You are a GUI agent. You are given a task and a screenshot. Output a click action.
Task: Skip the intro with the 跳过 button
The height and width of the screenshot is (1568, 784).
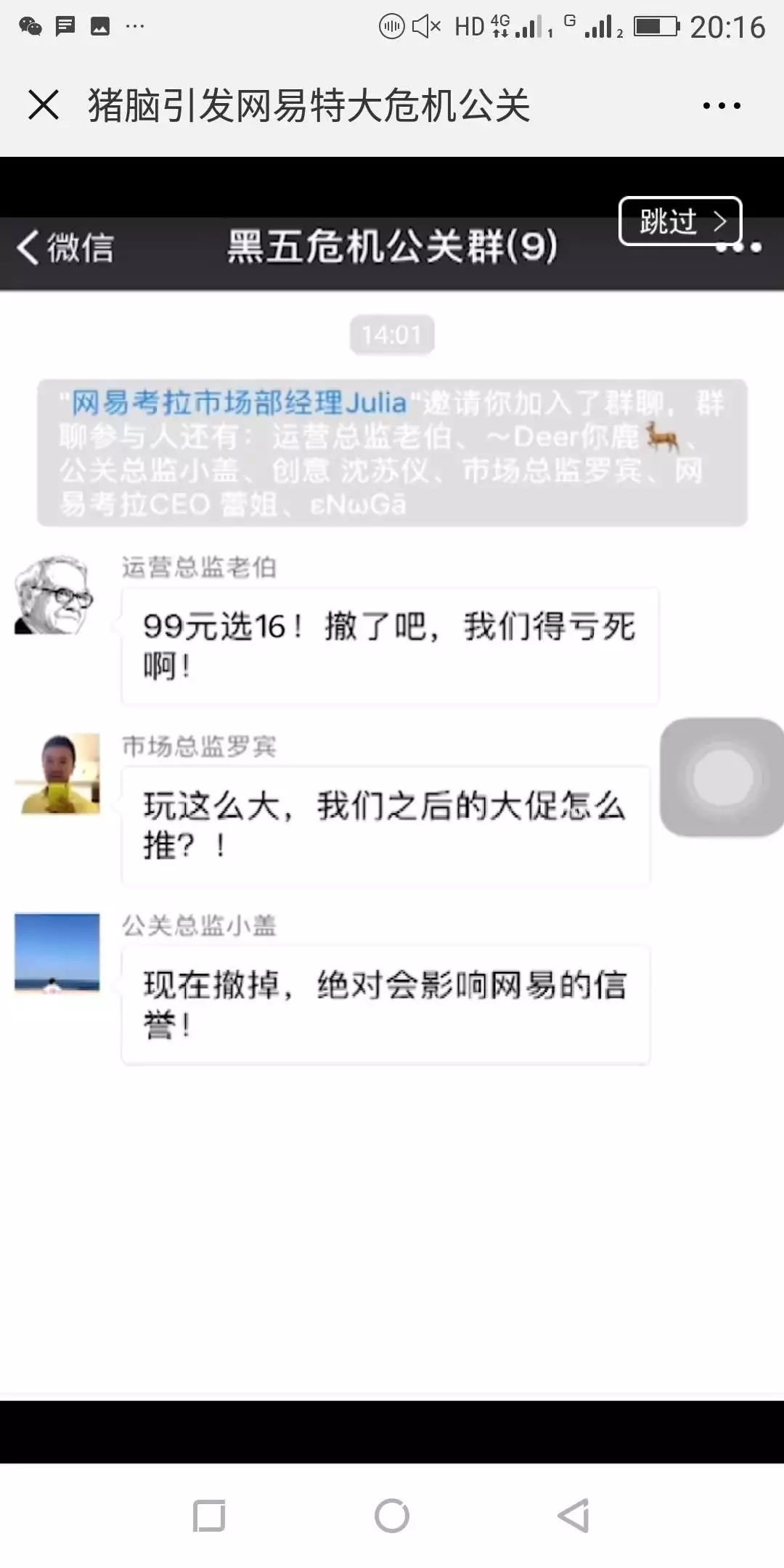[680, 221]
